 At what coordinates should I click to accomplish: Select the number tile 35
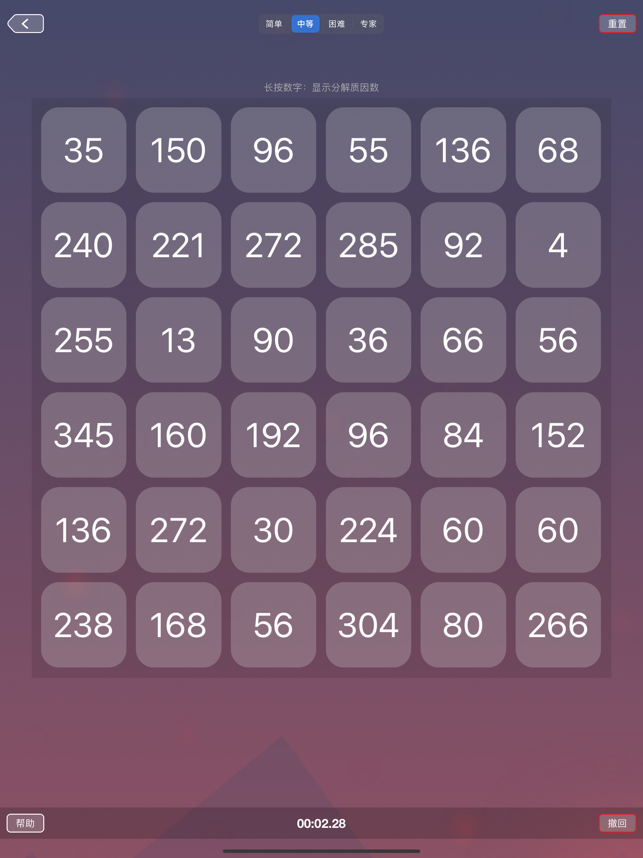pyautogui.click(x=84, y=150)
